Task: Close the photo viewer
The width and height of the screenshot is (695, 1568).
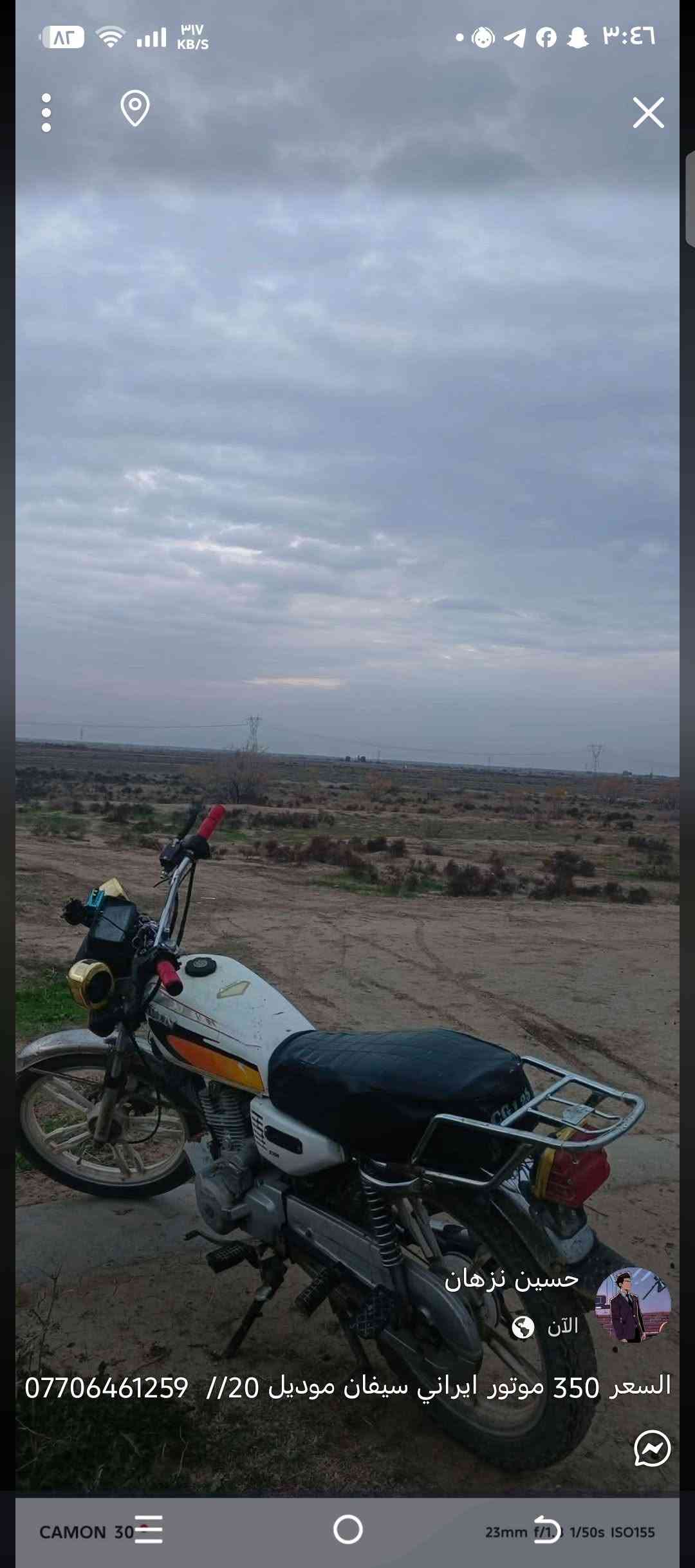Action: coord(648,113)
